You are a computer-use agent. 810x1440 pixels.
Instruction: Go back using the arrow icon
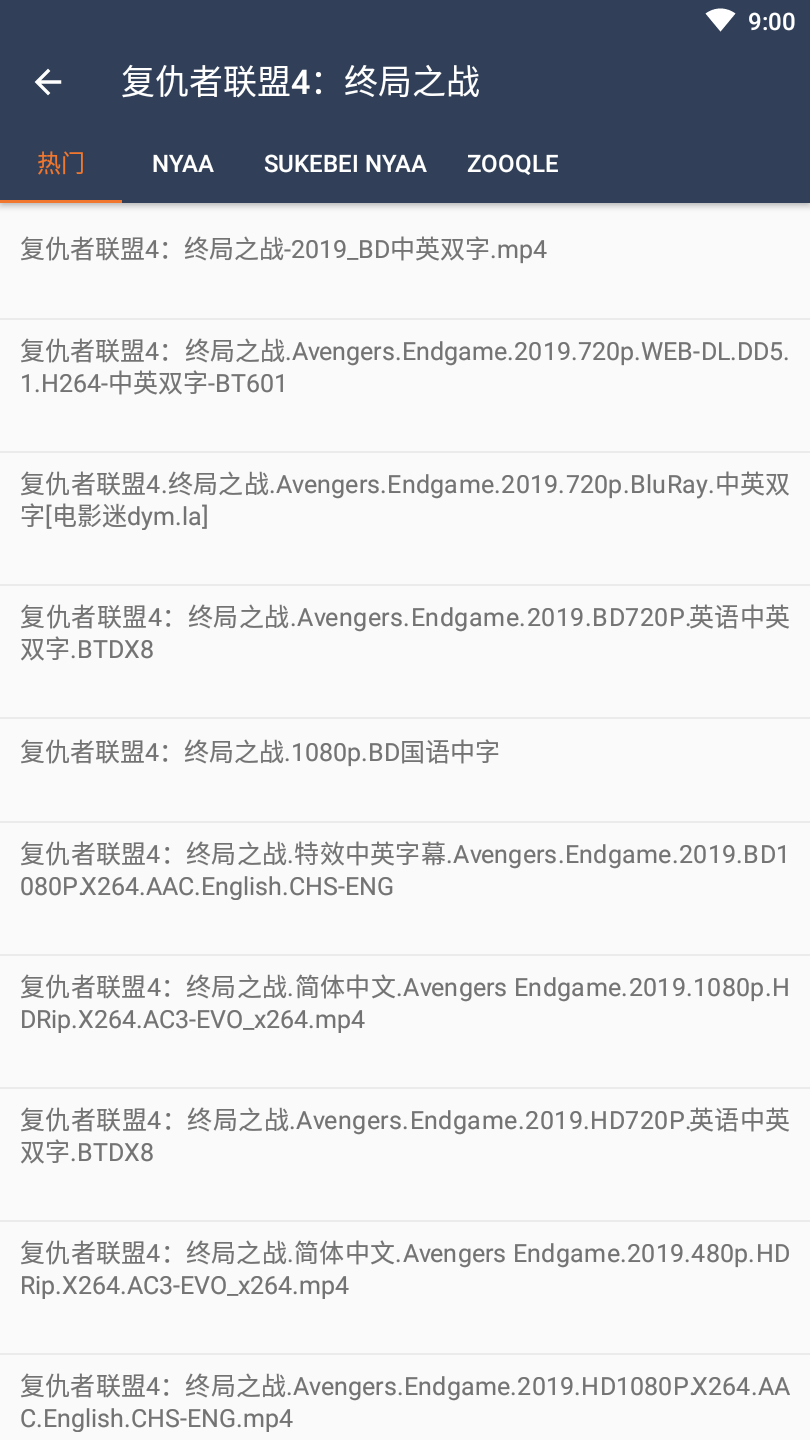[48, 82]
